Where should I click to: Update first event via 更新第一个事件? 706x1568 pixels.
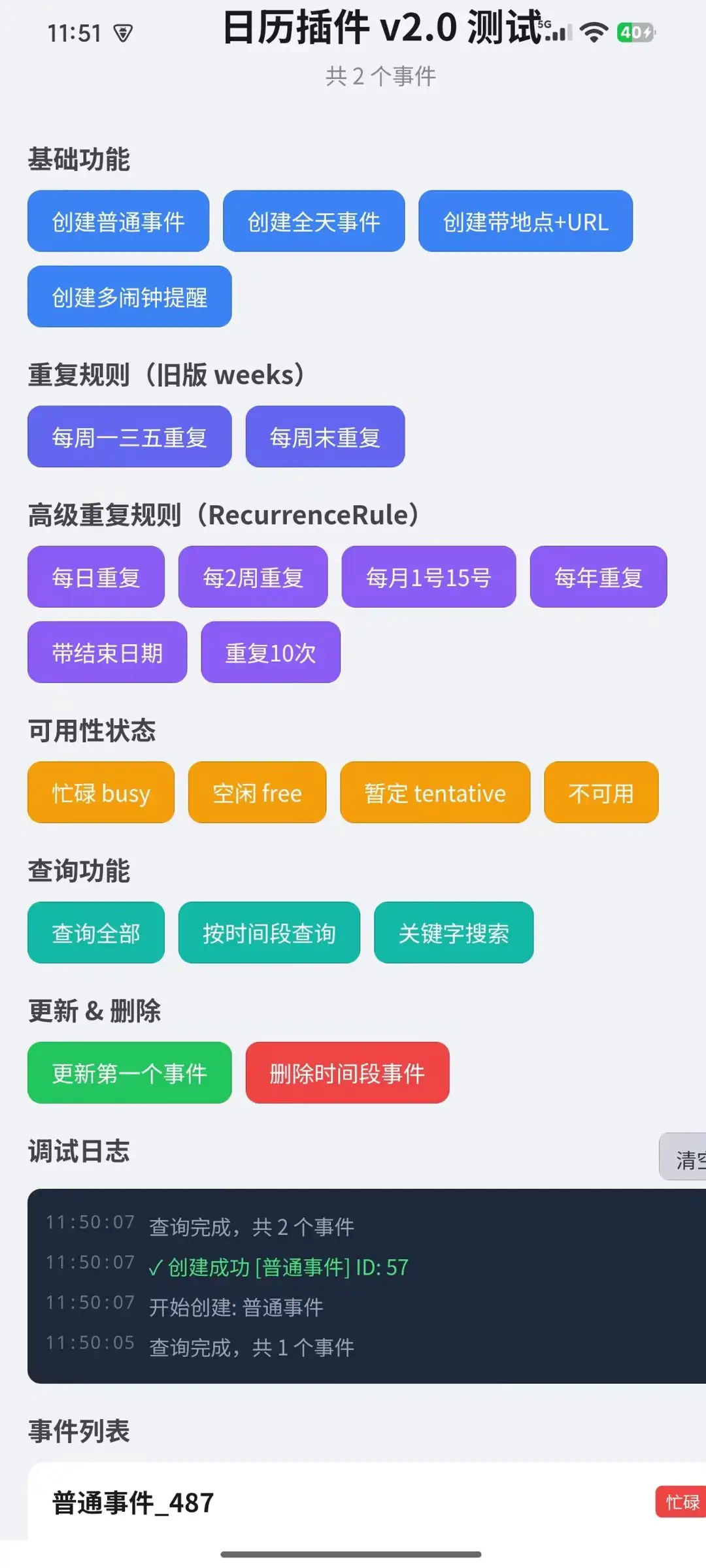[129, 1073]
